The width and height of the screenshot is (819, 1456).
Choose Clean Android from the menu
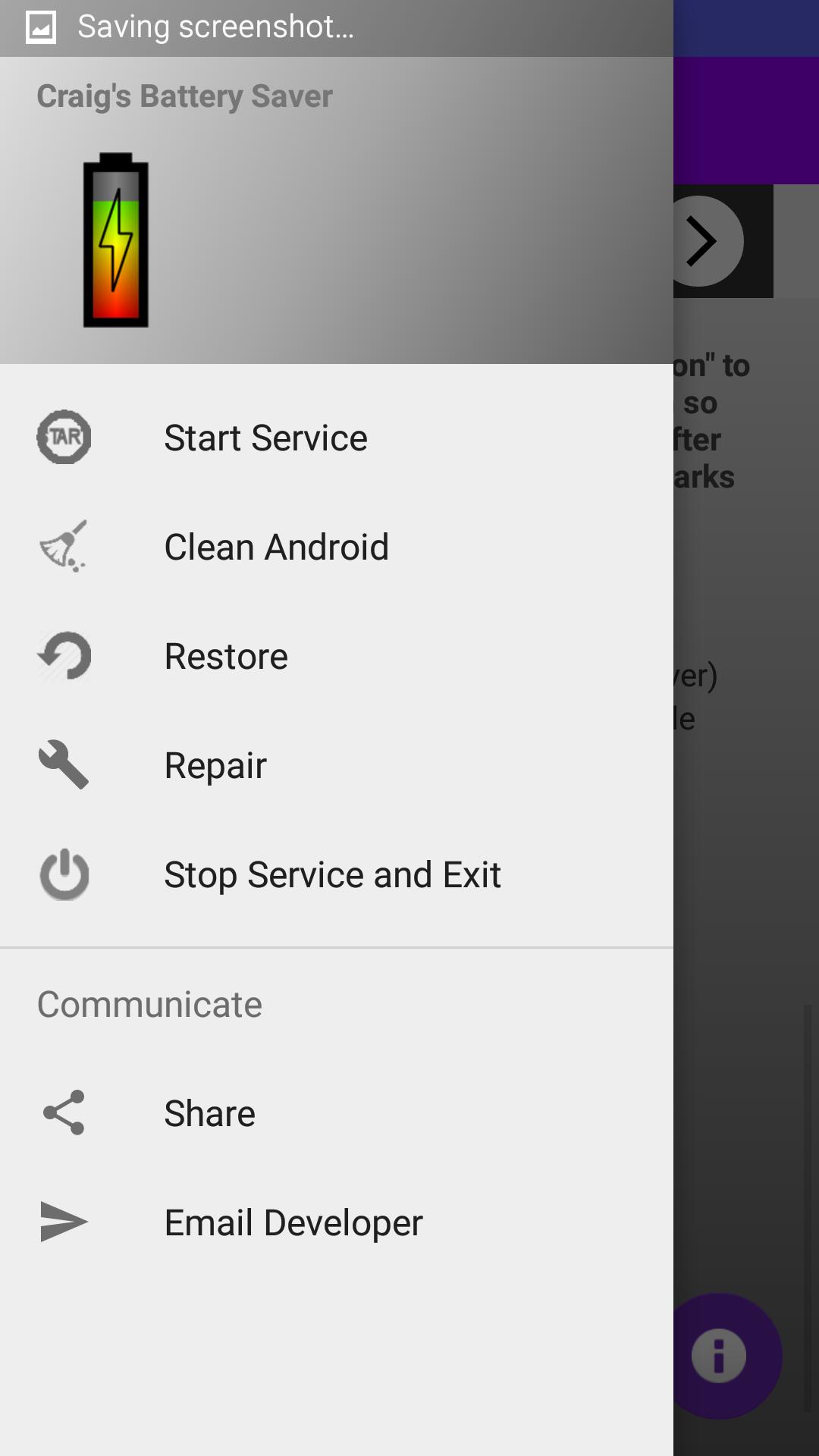276,548
